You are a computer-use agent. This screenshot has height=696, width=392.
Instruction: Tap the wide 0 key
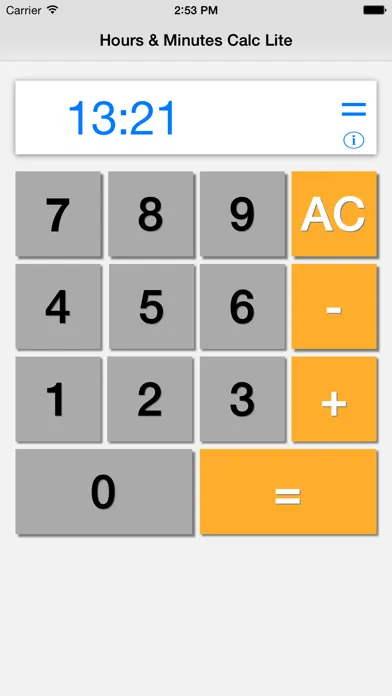[x=104, y=492]
